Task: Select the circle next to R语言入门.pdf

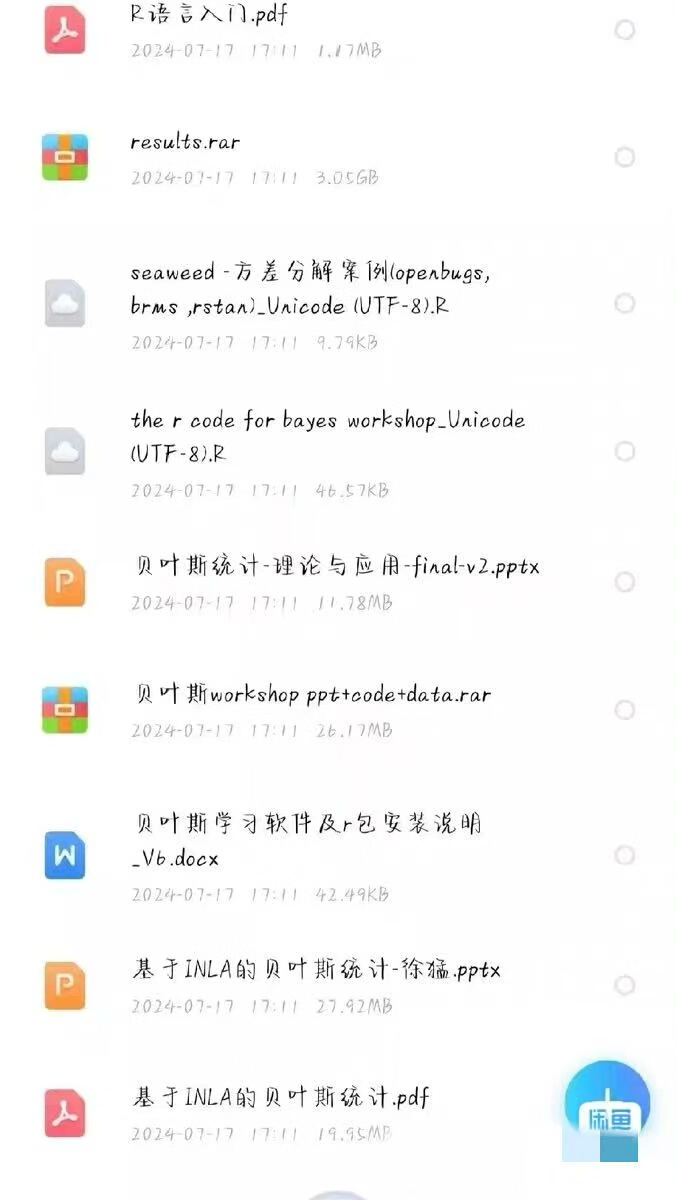Action: [x=625, y=30]
